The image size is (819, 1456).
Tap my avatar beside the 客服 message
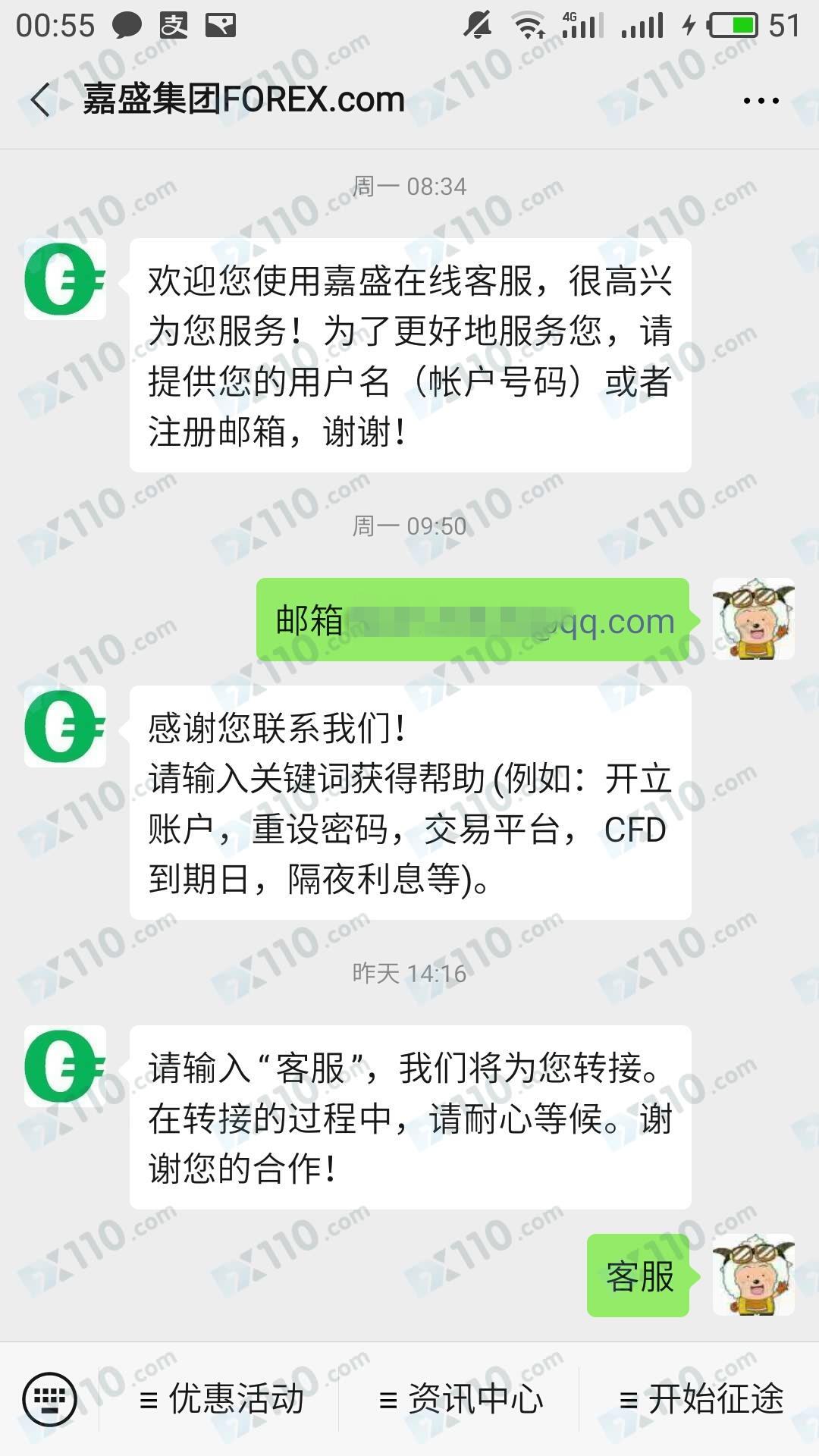pos(753,1275)
